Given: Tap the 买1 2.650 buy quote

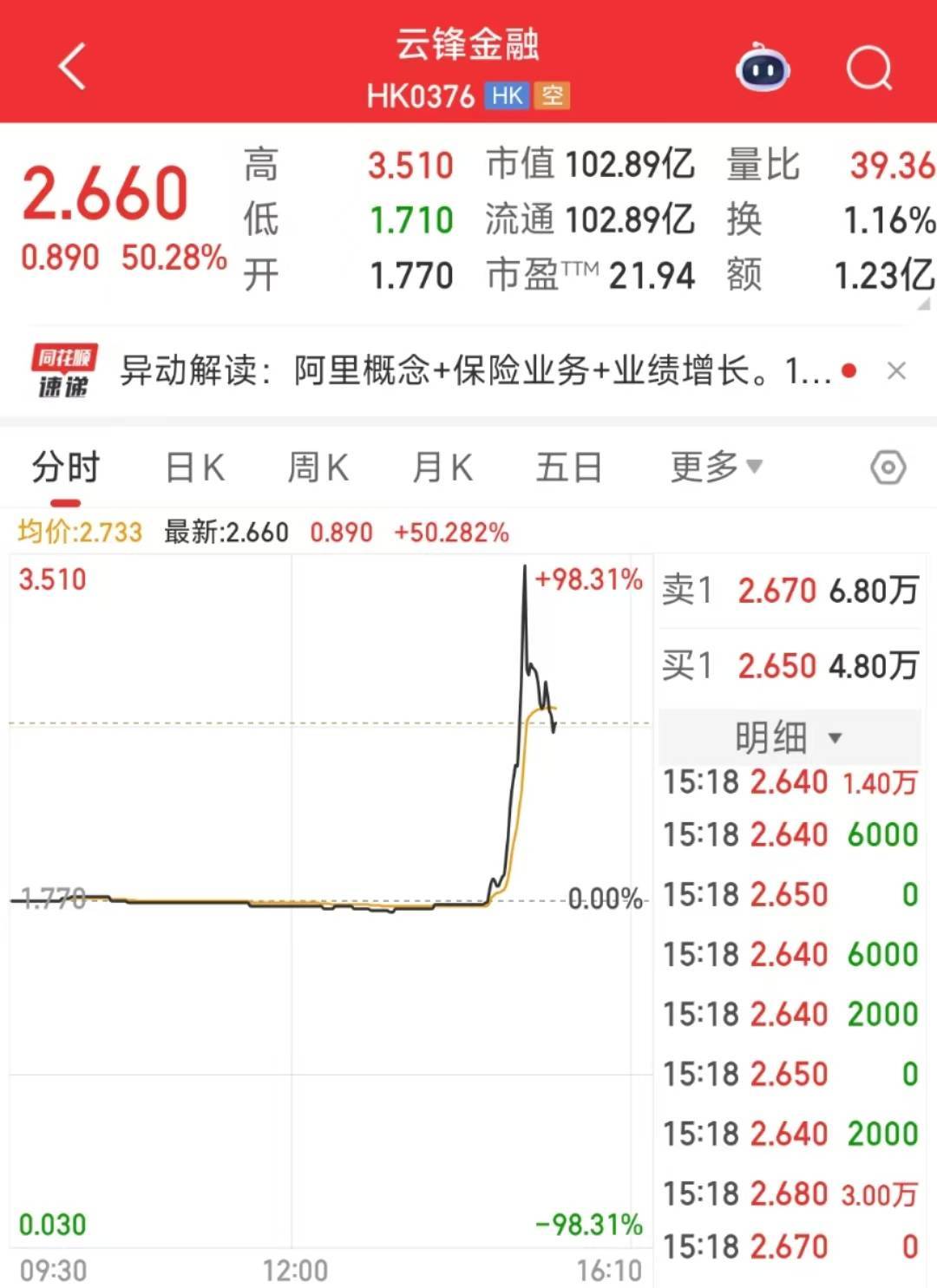Looking at the screenshot, I should tap(790, 668).
